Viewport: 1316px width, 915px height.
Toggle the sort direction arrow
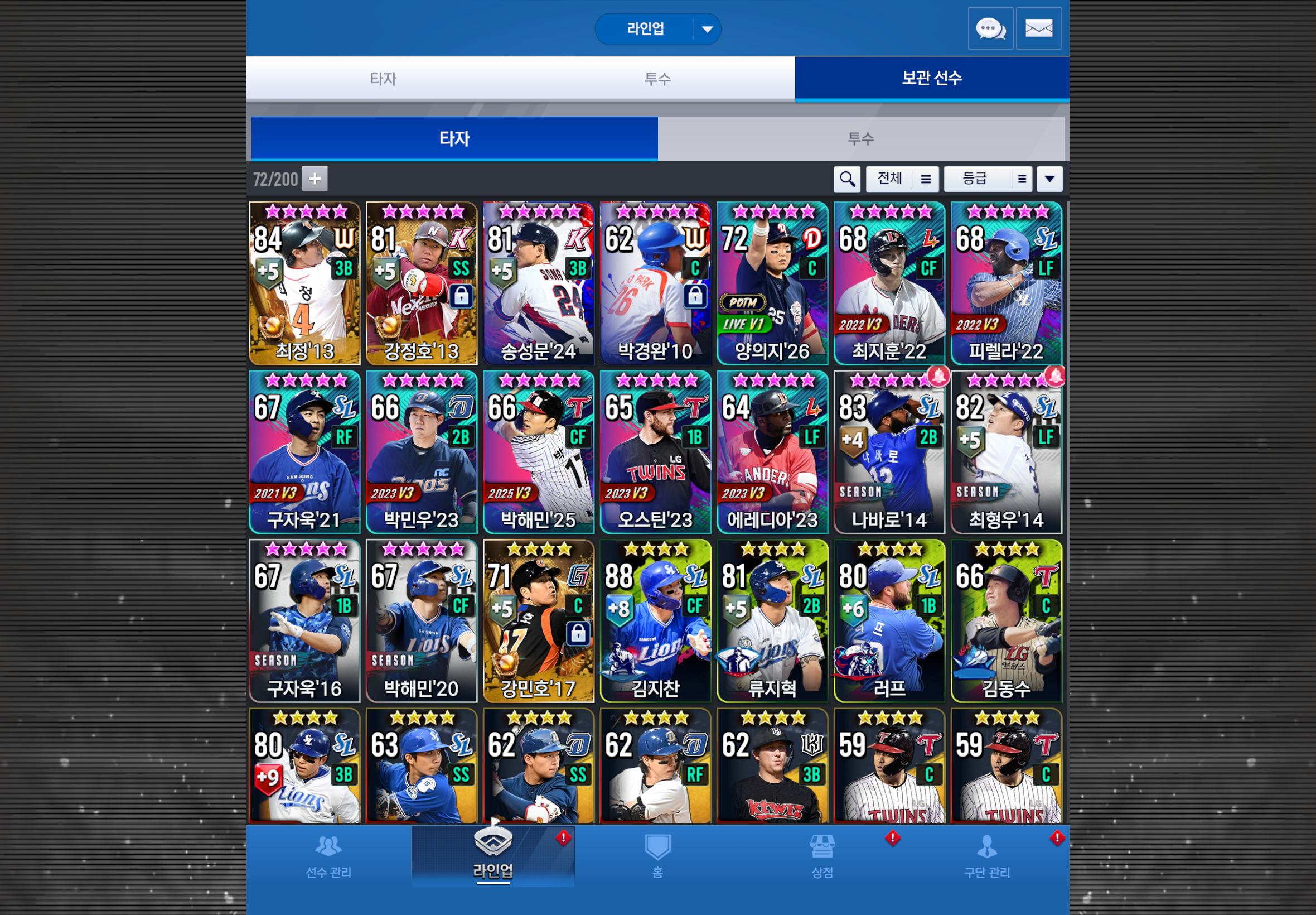click(1049, 179)
